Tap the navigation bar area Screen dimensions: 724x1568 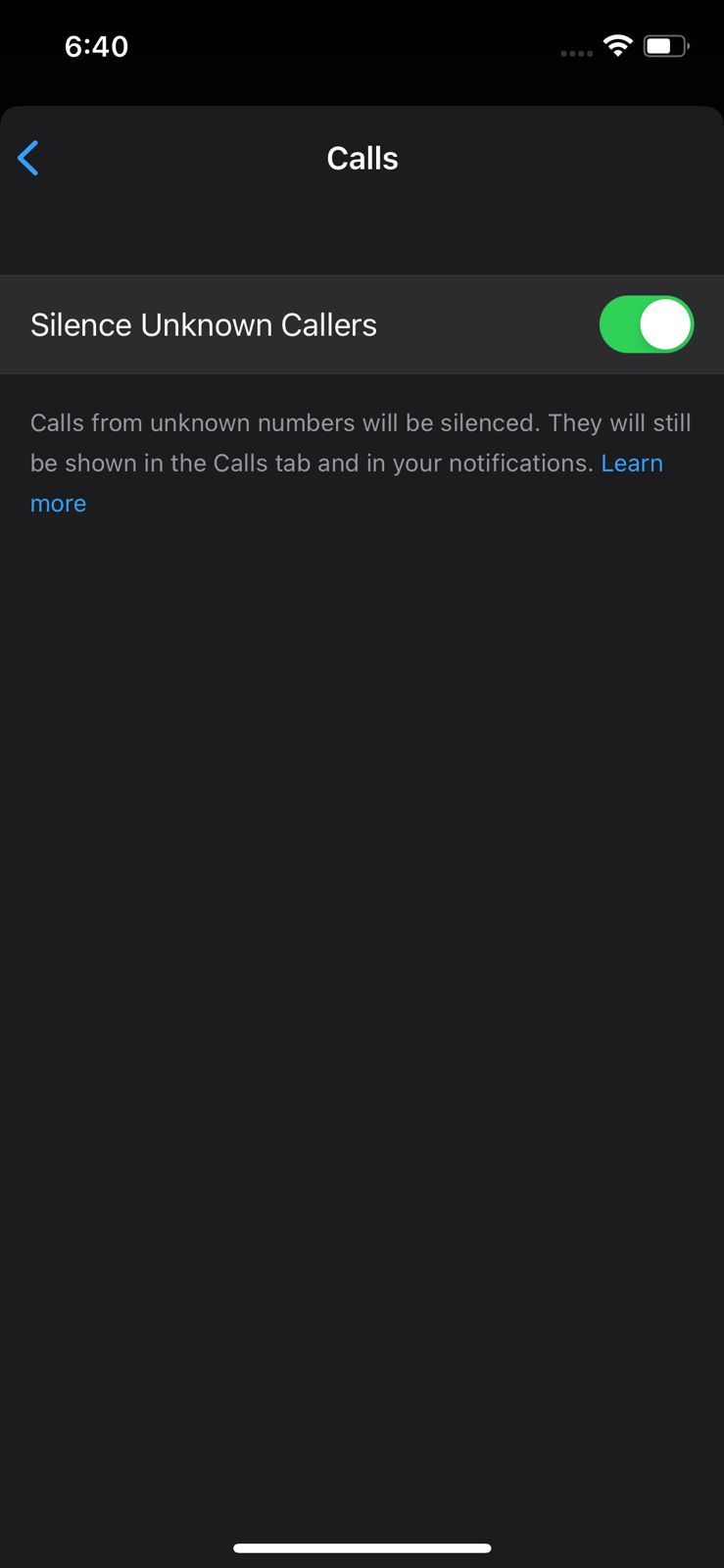[x=362, y=186]
